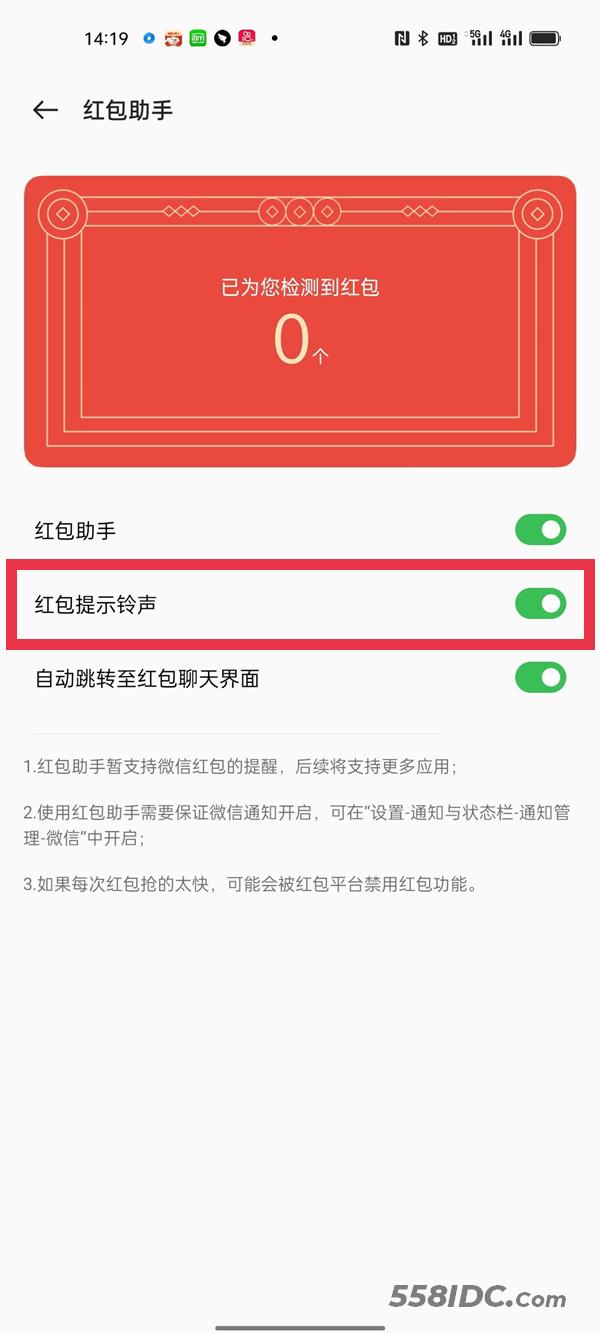Image resolution: width=600 pixels, height=1333 pixels.
Task: Turn off the 红包助手 switch
Action: [540, 530]
